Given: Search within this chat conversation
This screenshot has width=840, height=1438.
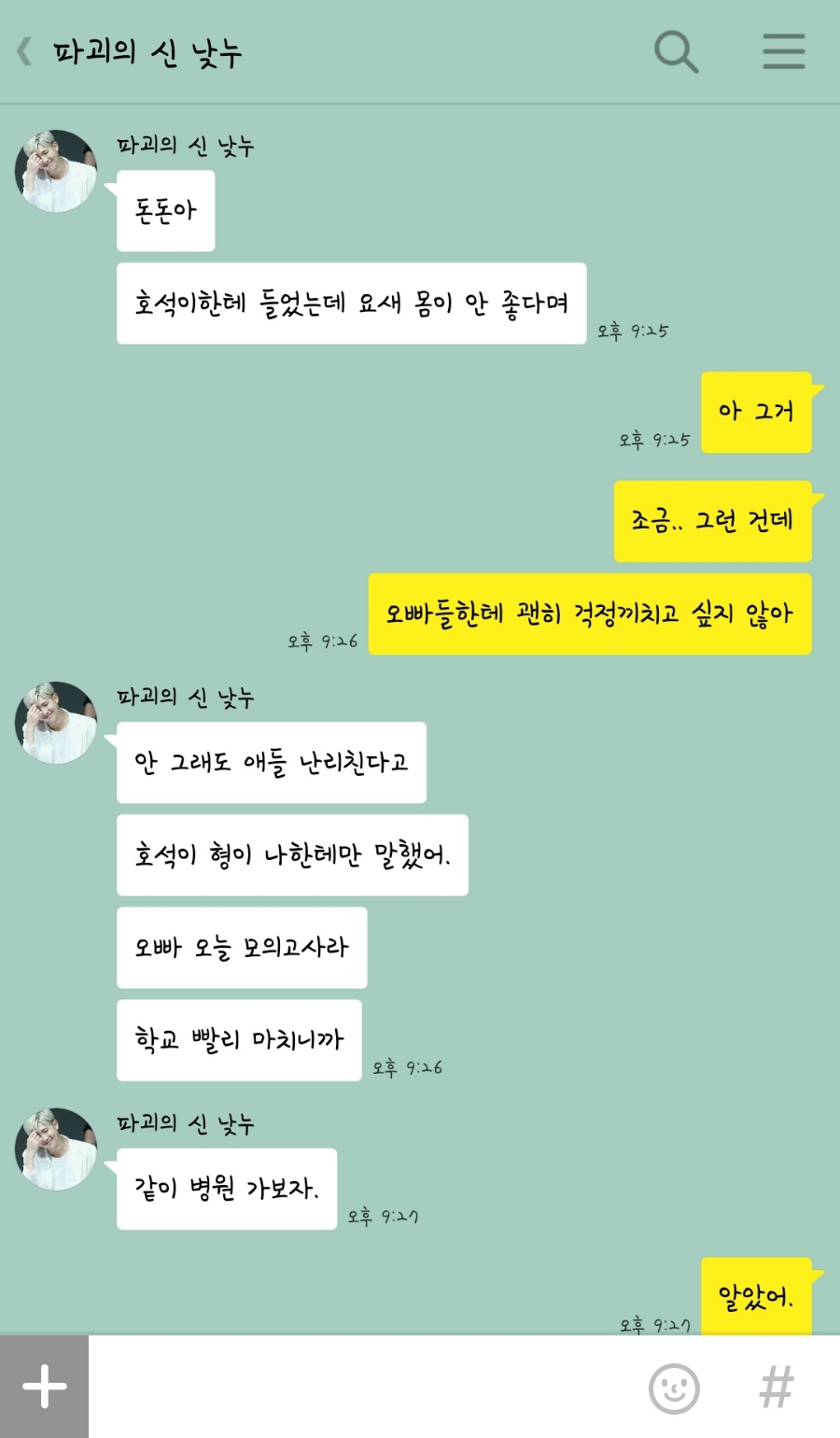Looking at the screenshot, I should 676,51.
